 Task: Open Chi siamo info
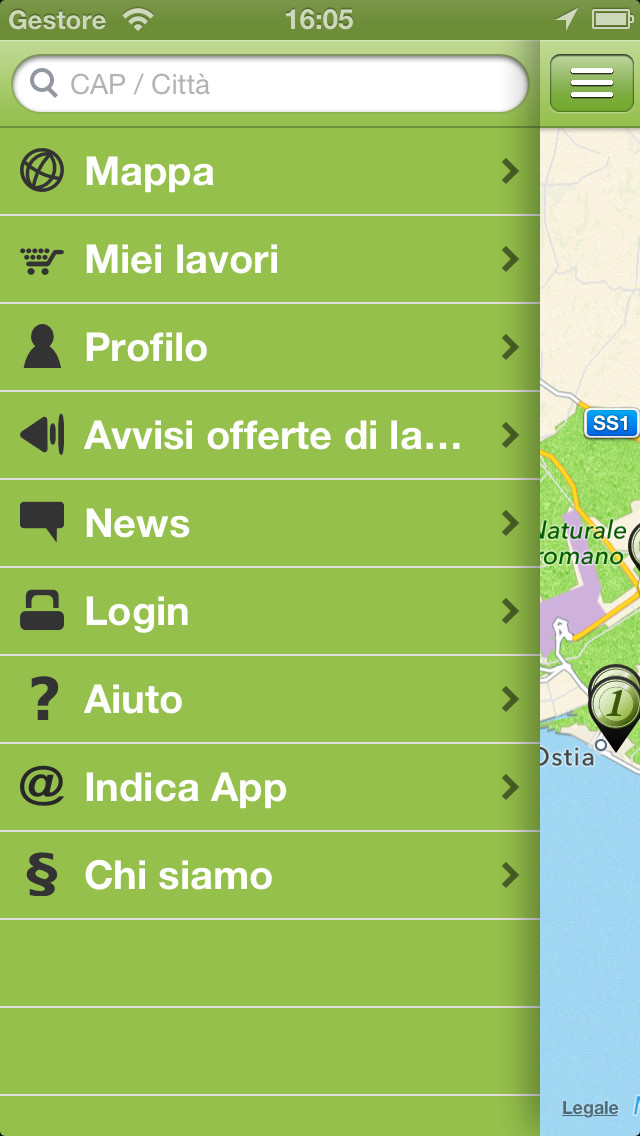(x=270, y=875)
